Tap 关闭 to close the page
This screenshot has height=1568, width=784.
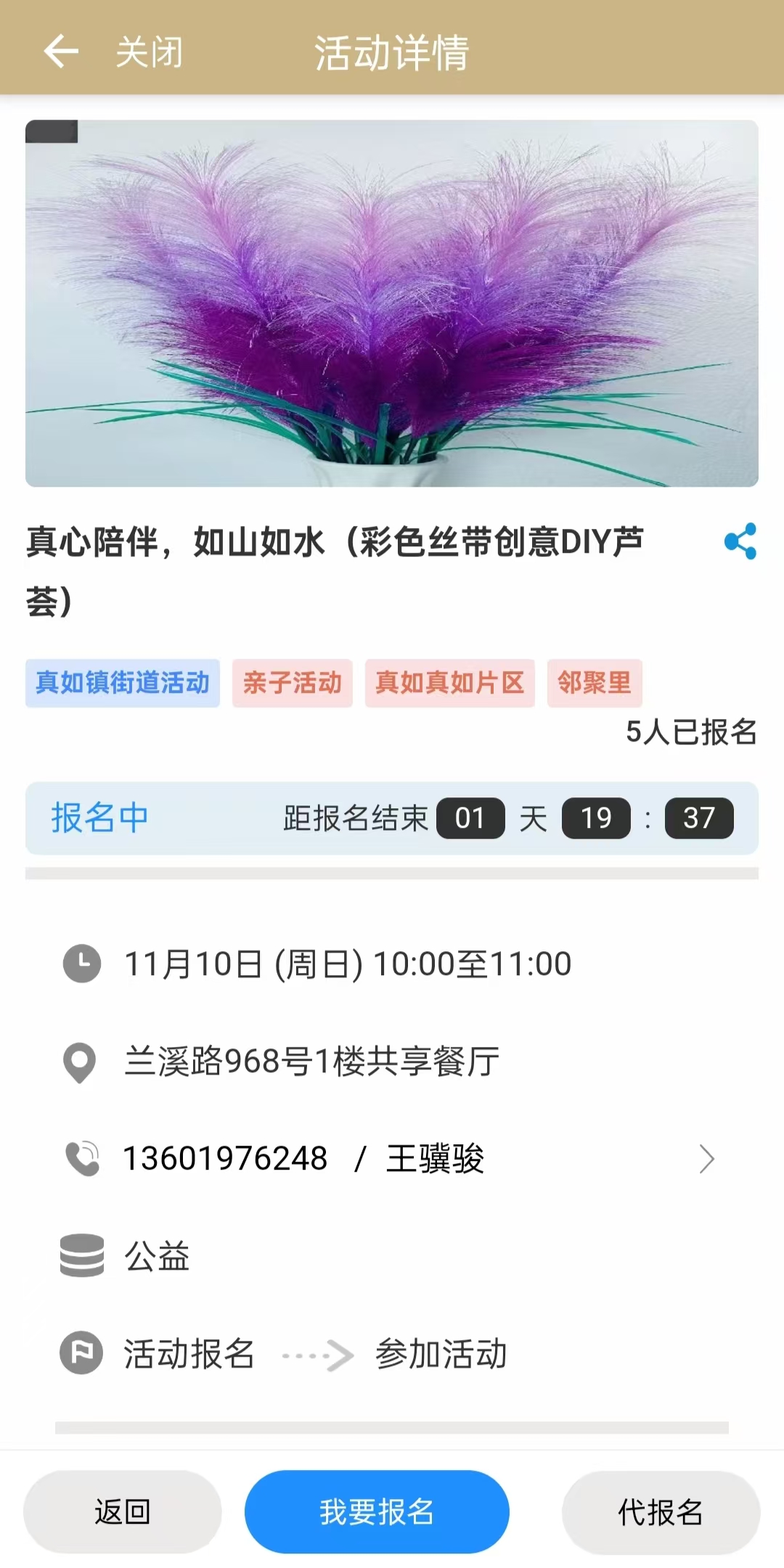click(150, 52)
